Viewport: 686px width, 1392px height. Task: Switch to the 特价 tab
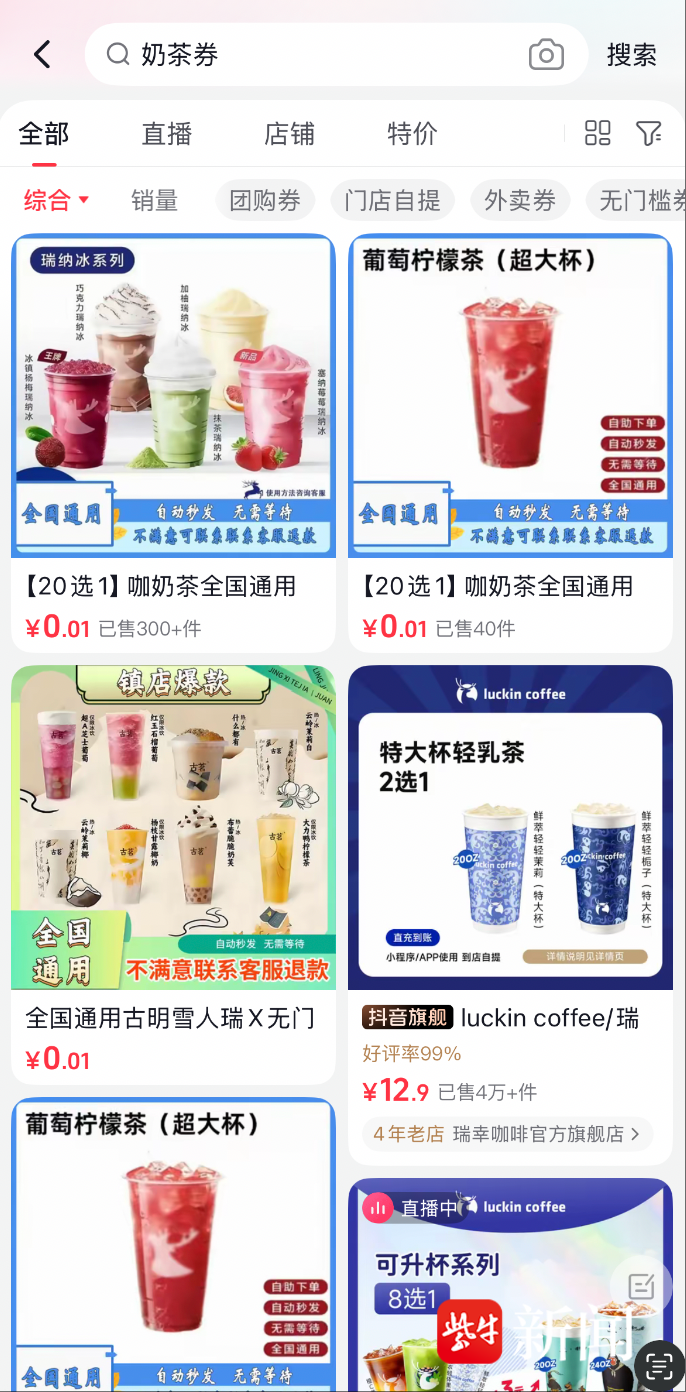pos(412,133)
